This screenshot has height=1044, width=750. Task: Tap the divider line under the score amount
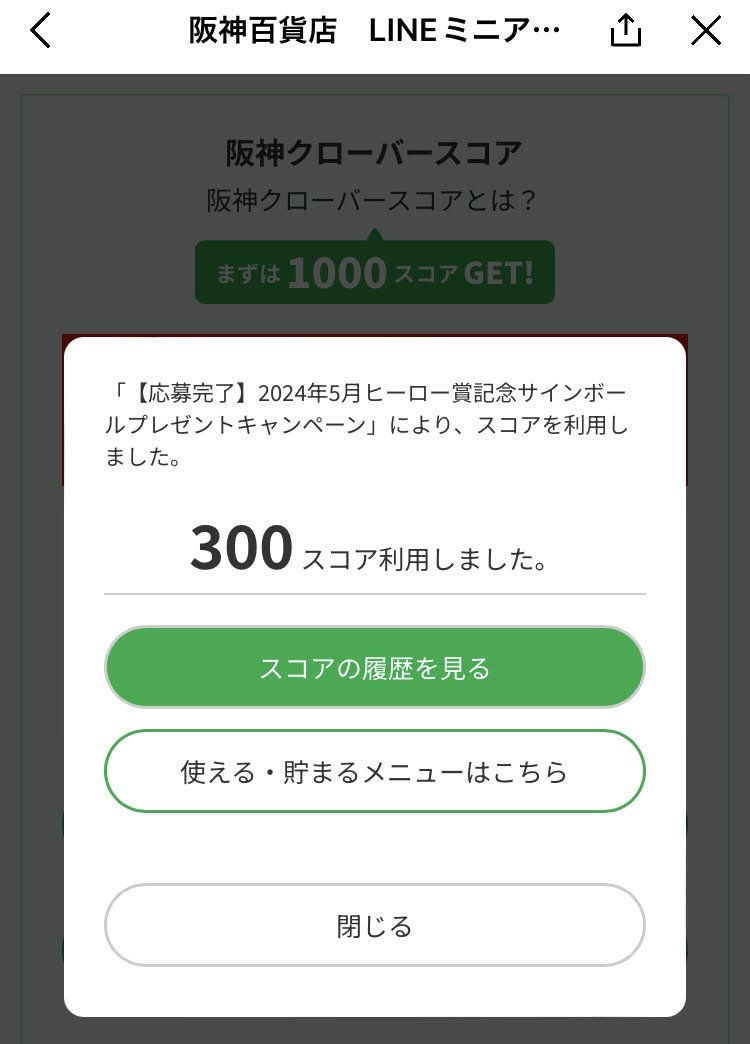374,594
